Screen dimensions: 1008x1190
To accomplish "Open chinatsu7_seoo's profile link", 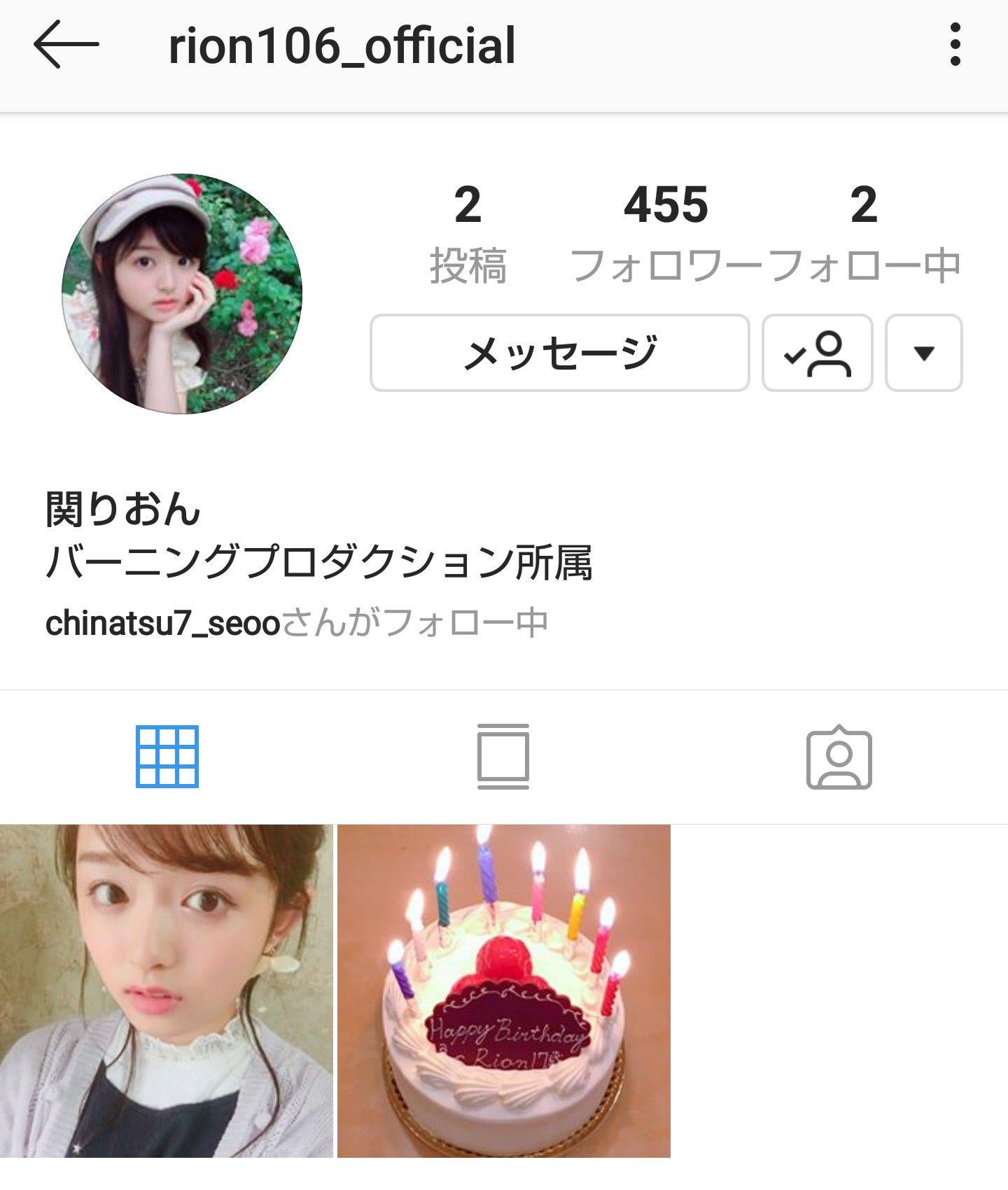I will pyautogui.click(x=162, y=623).
